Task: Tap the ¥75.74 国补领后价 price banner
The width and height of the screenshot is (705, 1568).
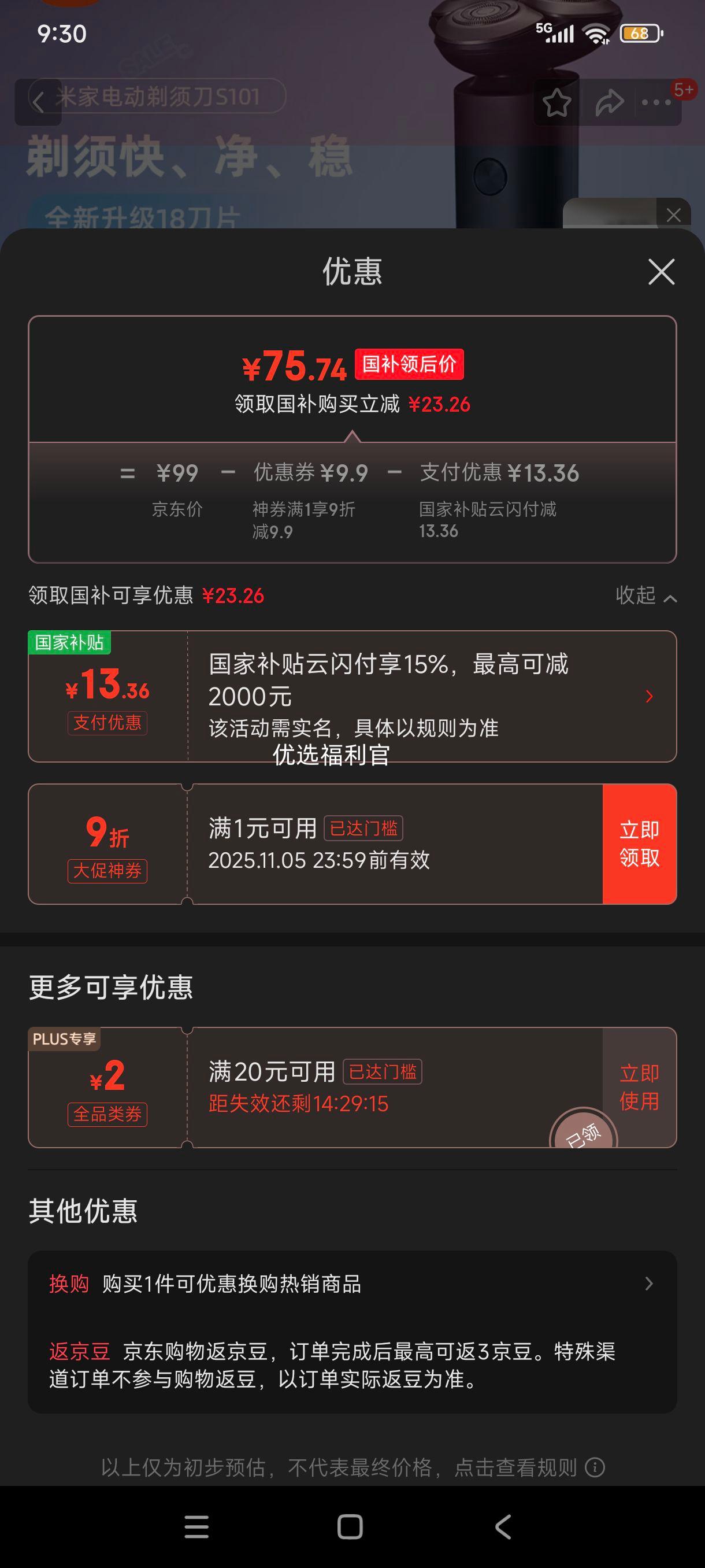Action: tap(352, 365)
